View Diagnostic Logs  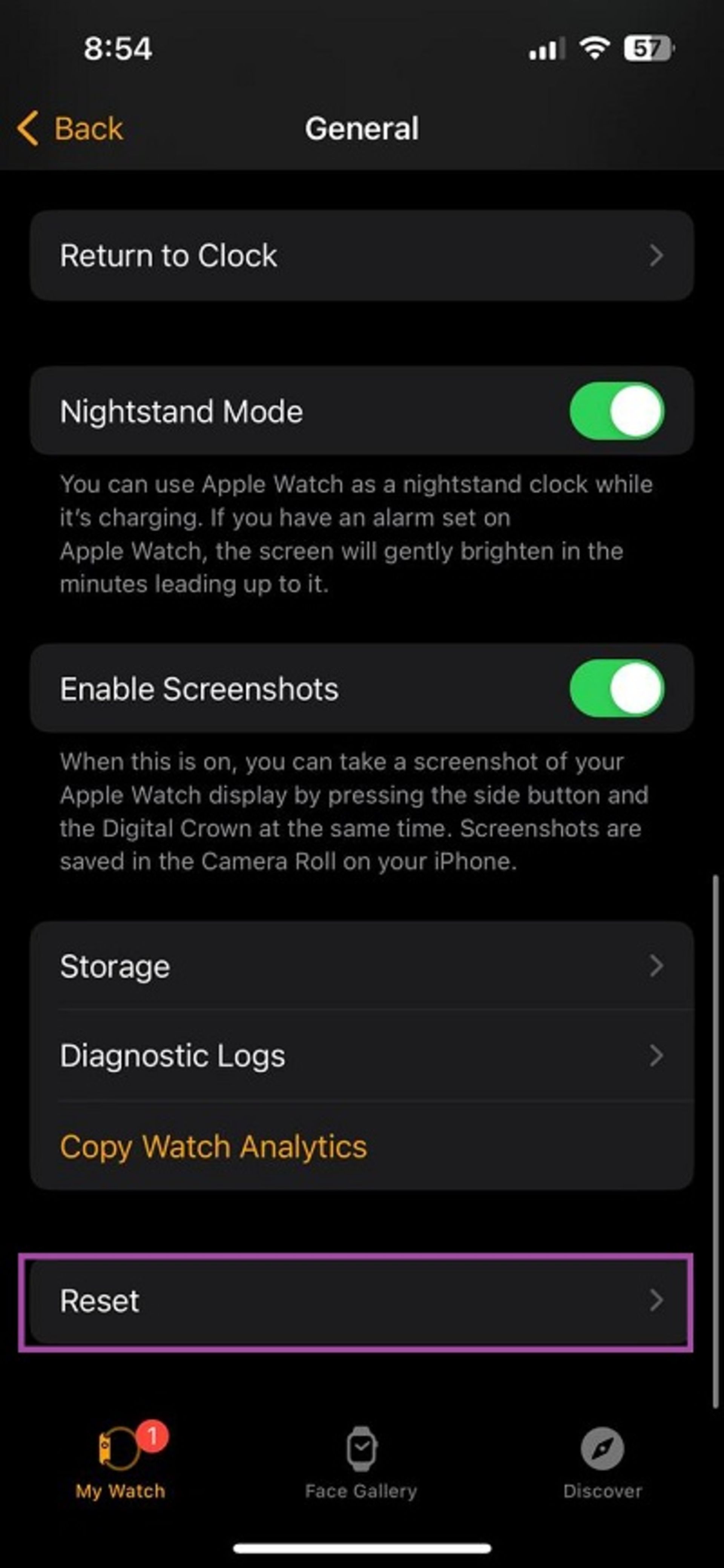[361, 1055]
